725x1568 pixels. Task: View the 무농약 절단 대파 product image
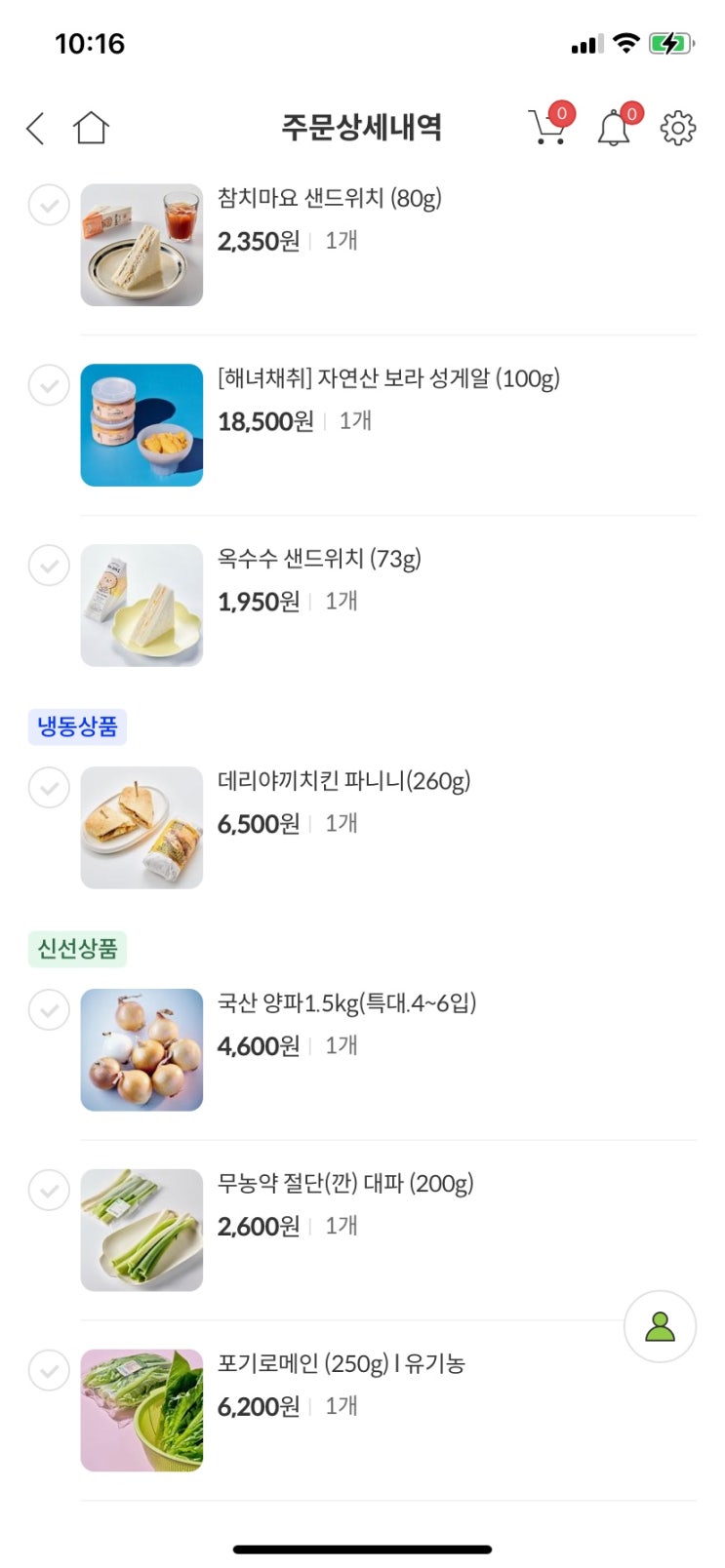(141, 1231)
